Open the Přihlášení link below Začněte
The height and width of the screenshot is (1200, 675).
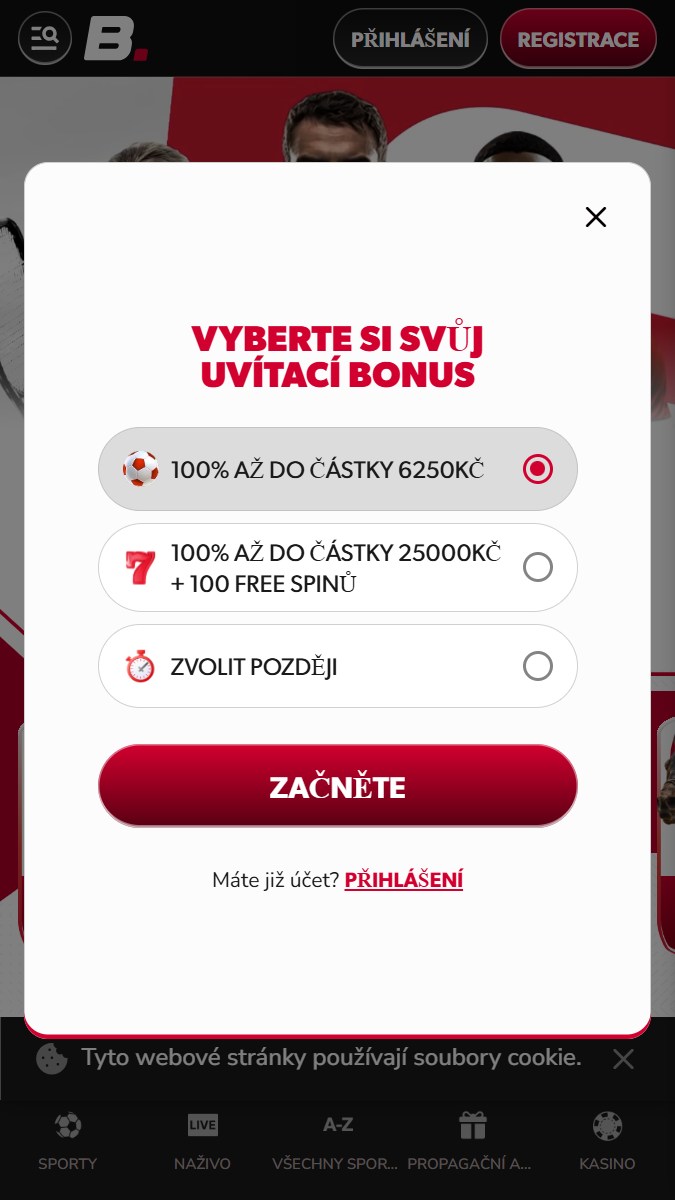(404, 880)
